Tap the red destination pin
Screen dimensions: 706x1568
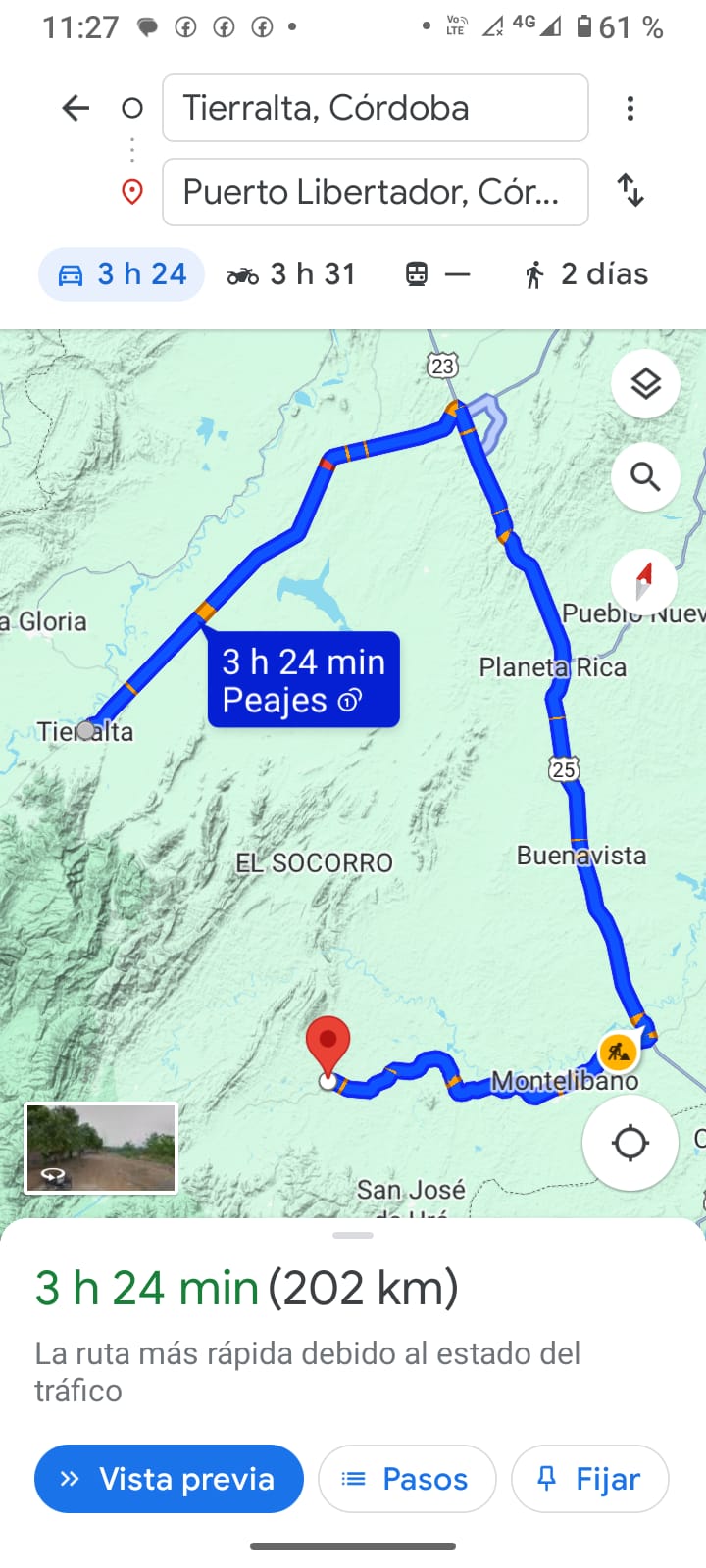point(328,1047)
